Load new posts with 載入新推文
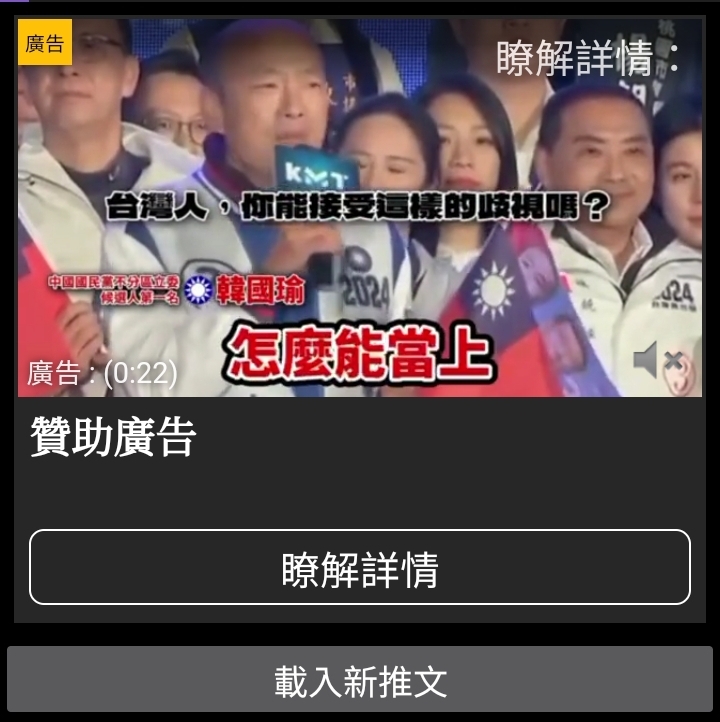The height and width of the screenshot is (722, 720). pos(360,680)
